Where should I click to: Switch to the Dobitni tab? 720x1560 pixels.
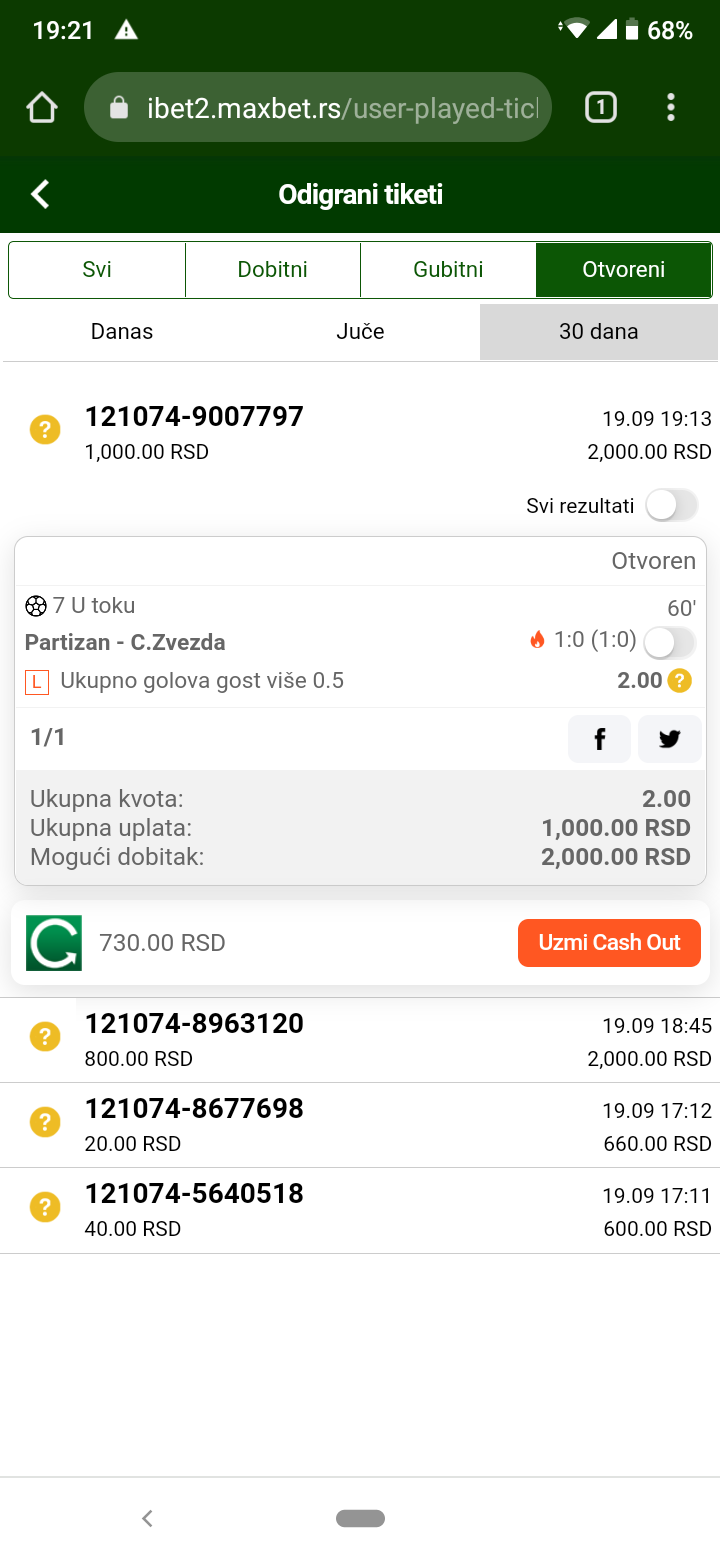273,270
